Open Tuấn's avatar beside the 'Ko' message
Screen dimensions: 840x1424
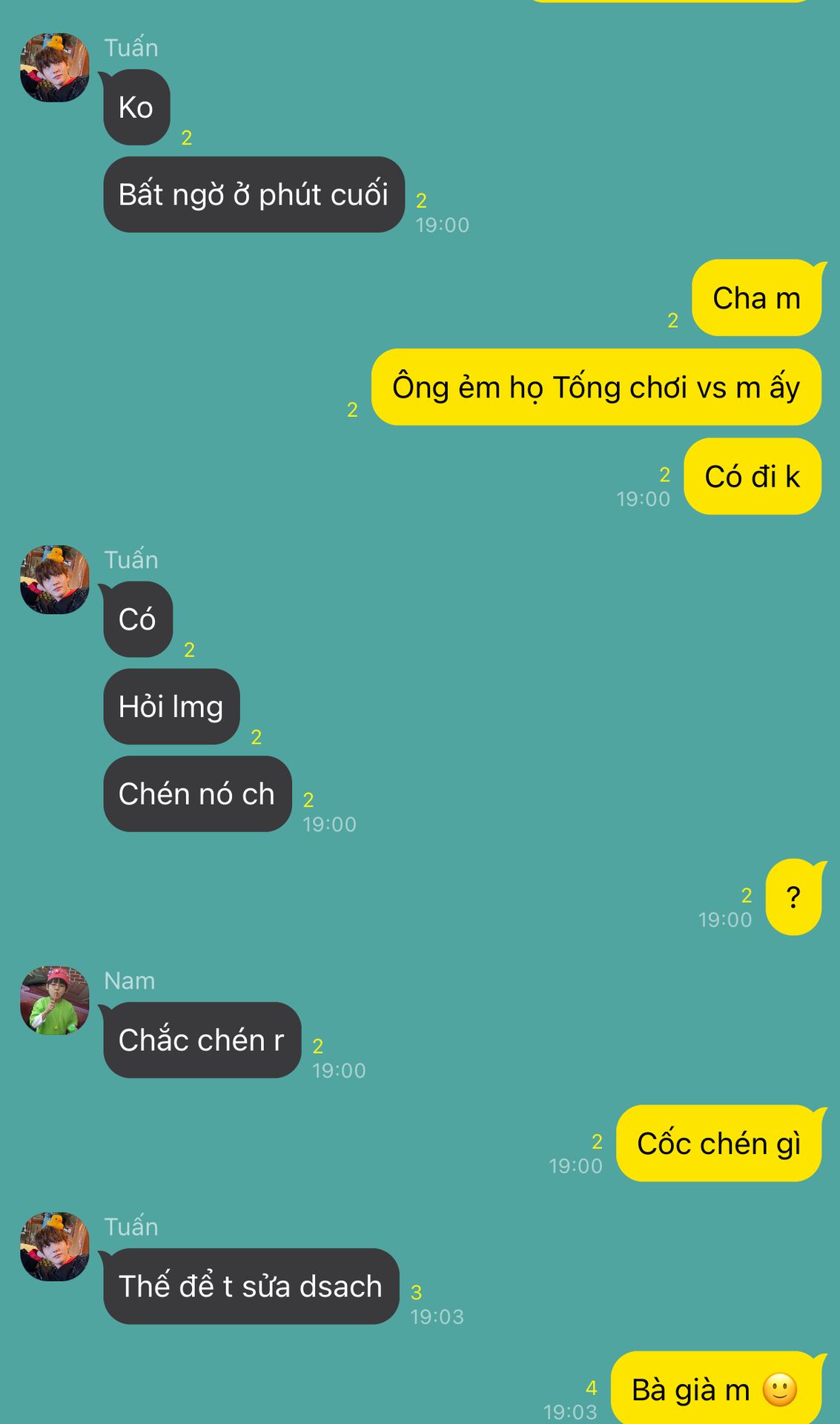[x=54, y=67]
